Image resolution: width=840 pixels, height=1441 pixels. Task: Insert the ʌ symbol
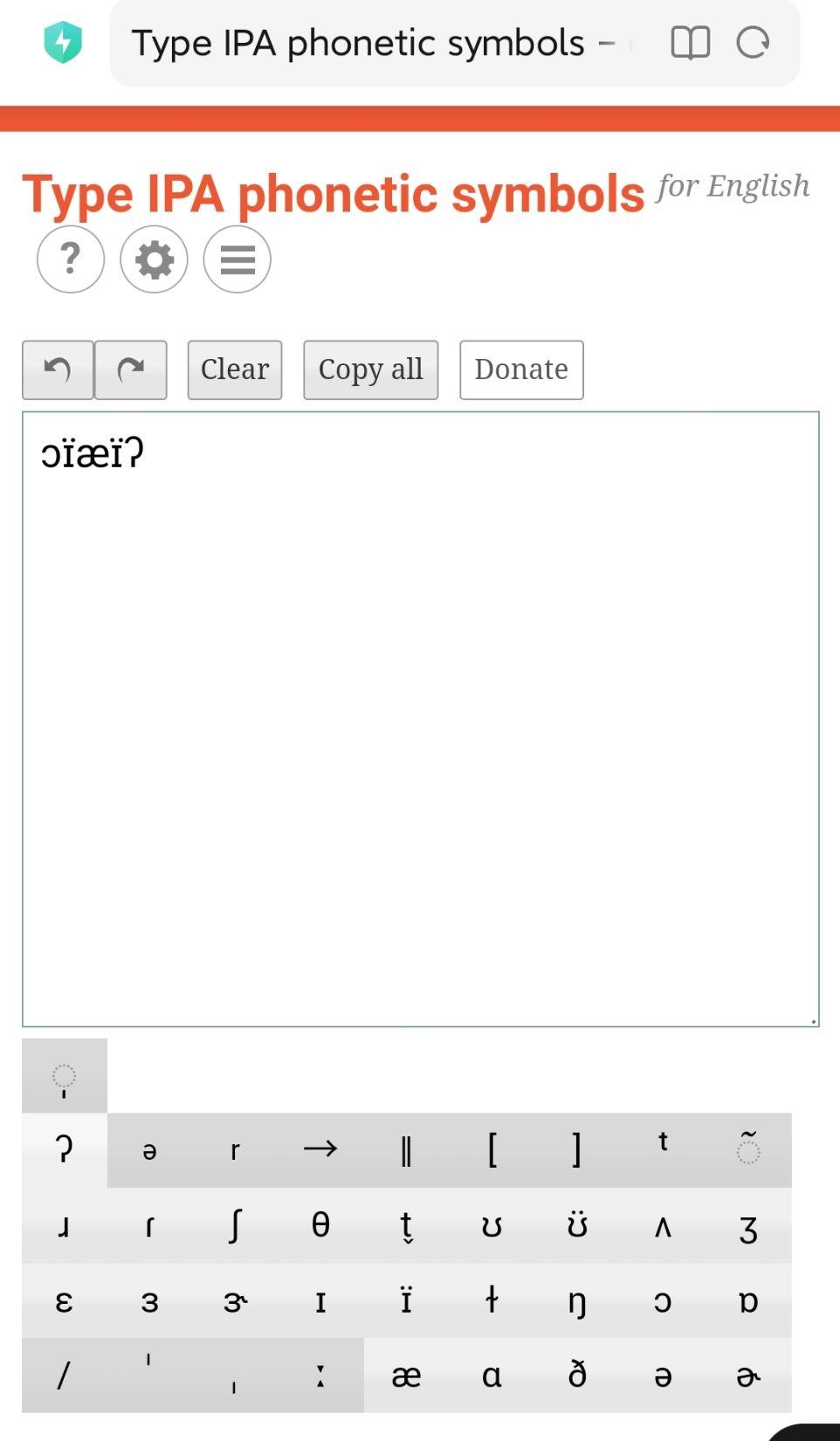pyautogui.click(x=663, y=1225)
